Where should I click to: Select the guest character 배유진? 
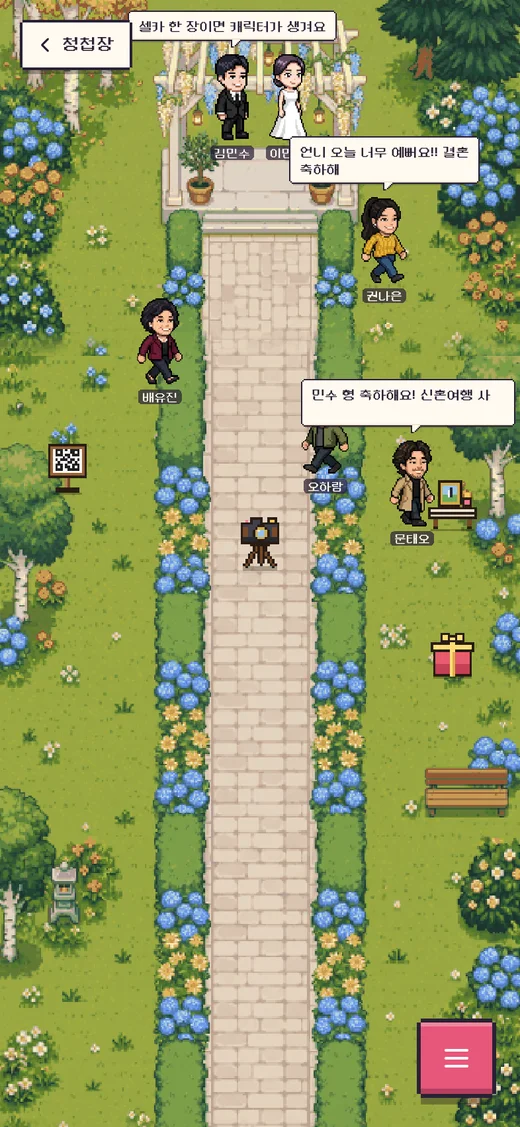click(160, 341)
